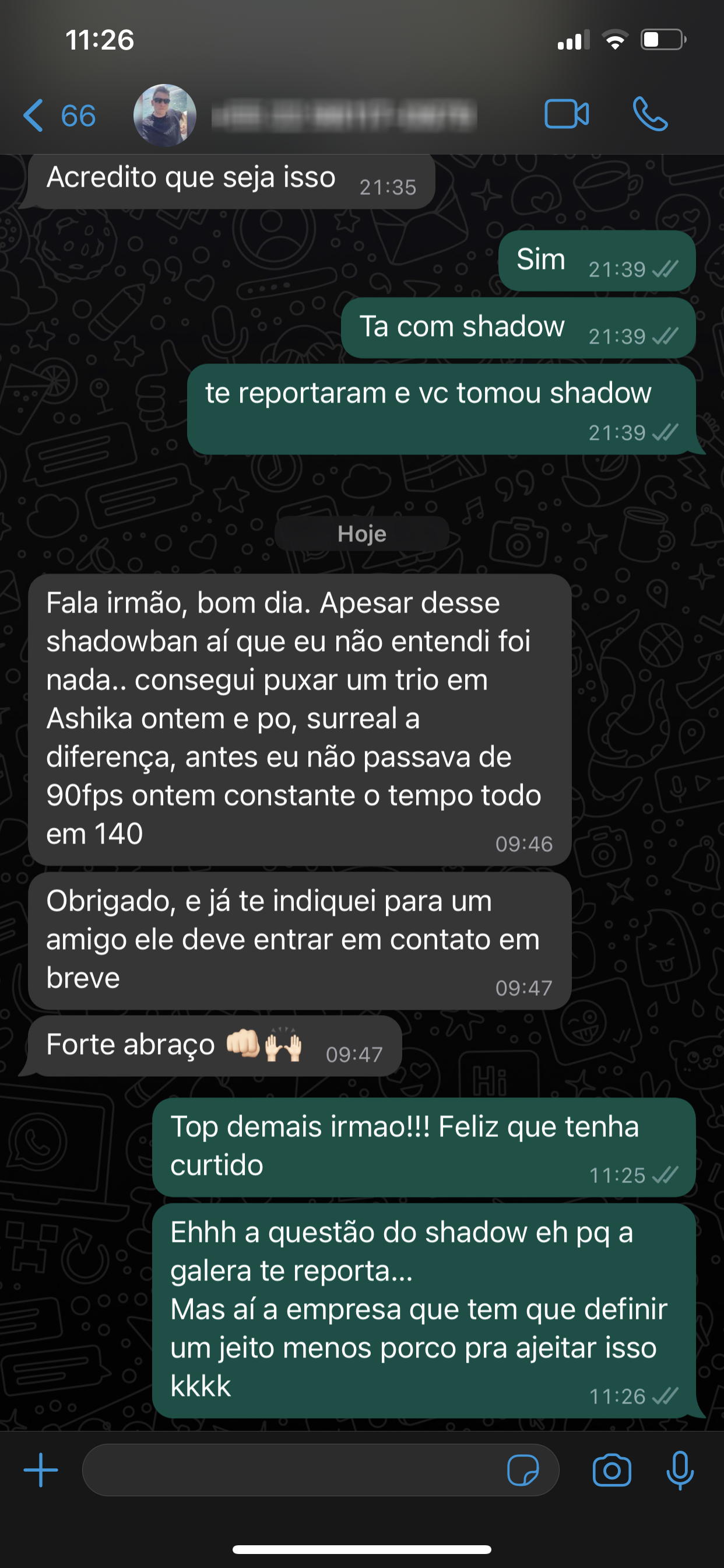The width and height of the screenshot is (724, 1568).
Task: Open the sticker picker in the message bar
Action: [x=527, y=1470]
